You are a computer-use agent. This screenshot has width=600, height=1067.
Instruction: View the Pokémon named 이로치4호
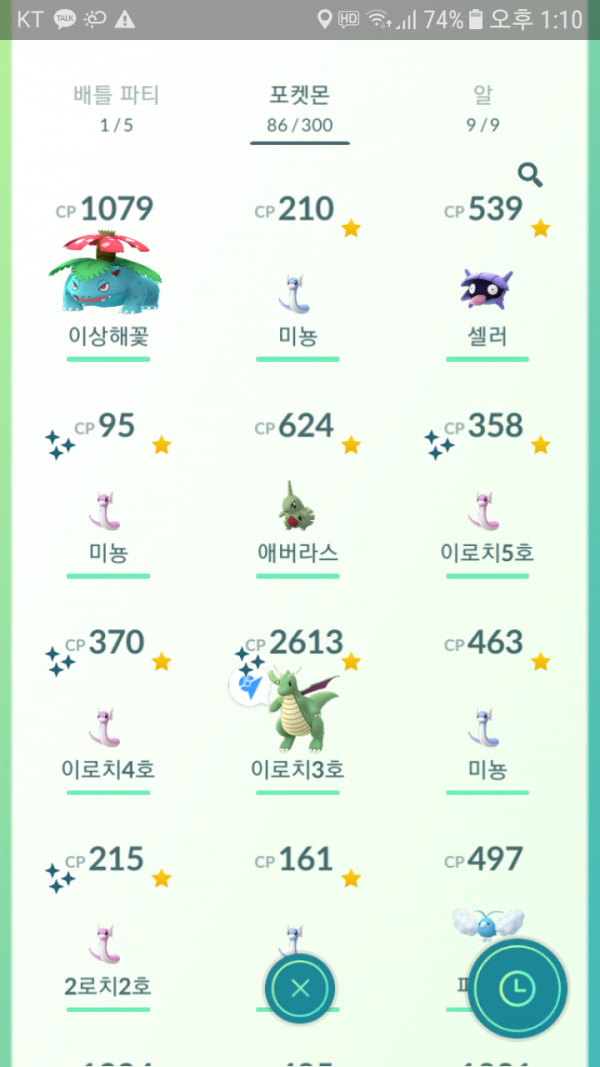coord(108,712)
